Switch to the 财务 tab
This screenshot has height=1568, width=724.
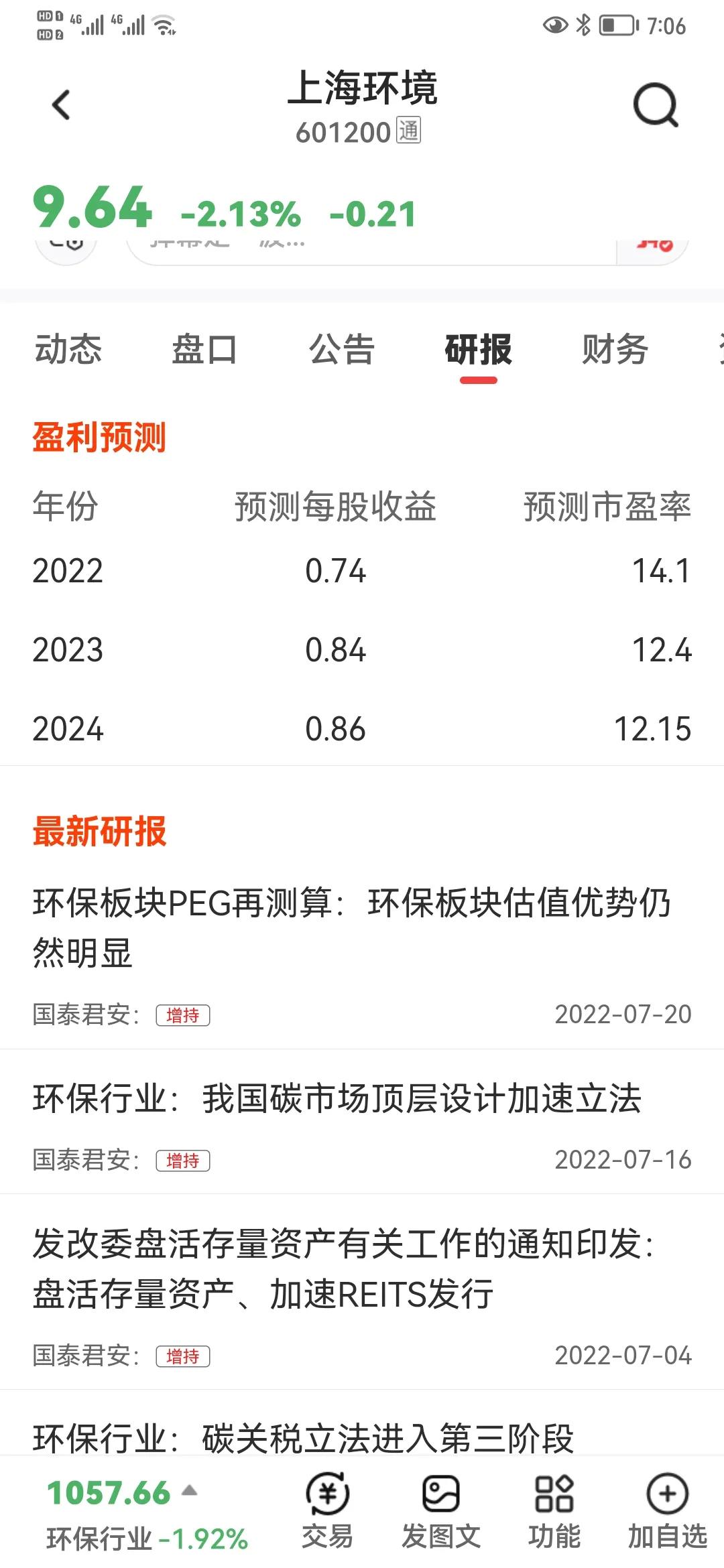[615, 350]
